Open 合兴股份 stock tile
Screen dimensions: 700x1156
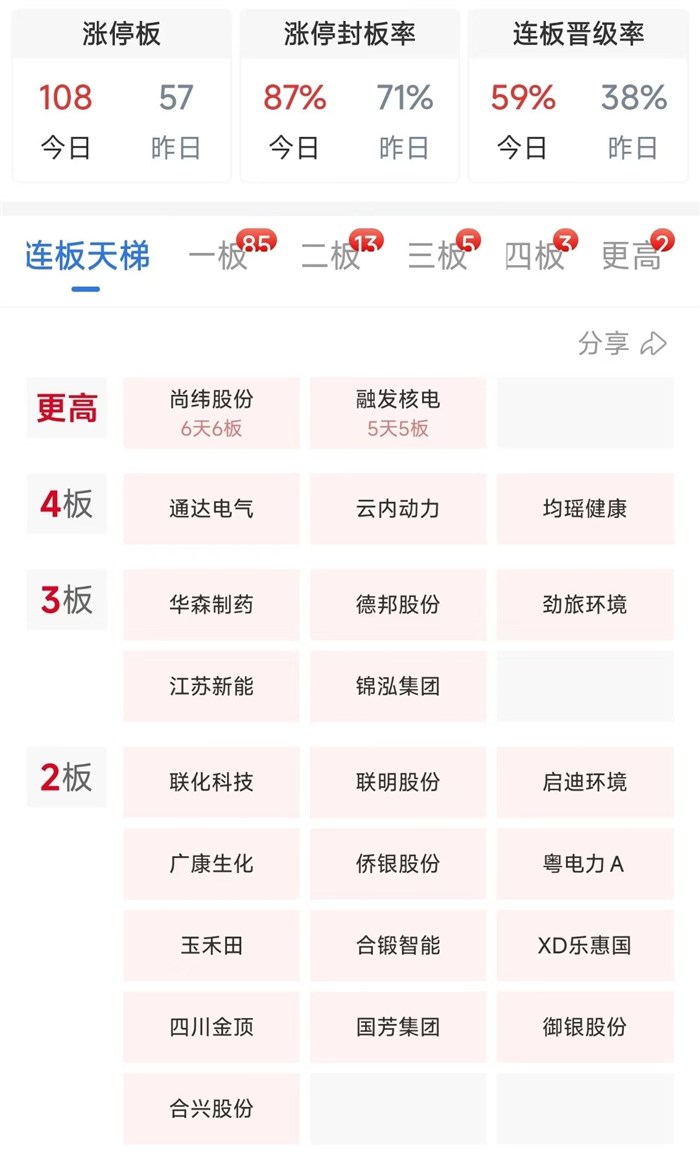click(x=211, y=1108)
